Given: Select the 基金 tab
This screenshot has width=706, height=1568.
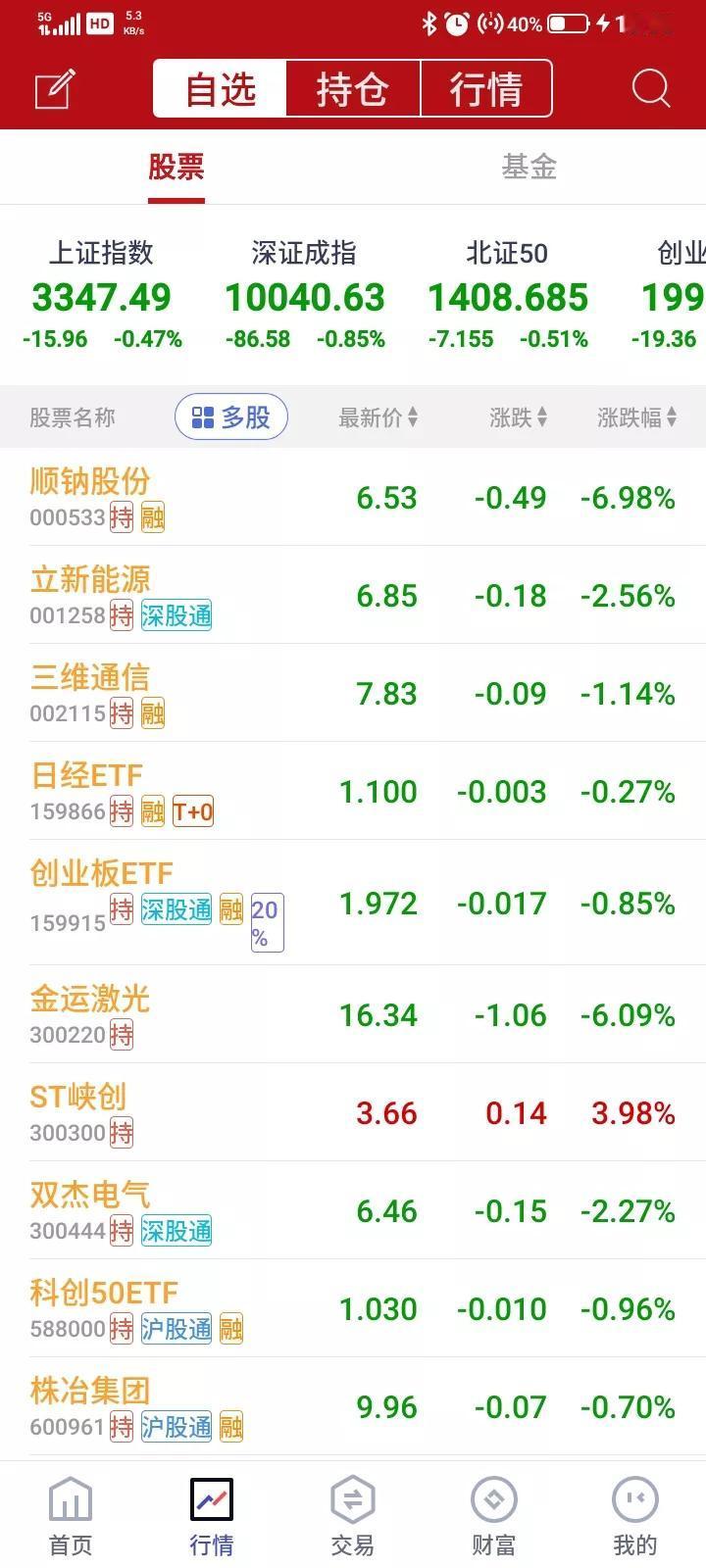Looking at the screenshot, I should 529,168.
